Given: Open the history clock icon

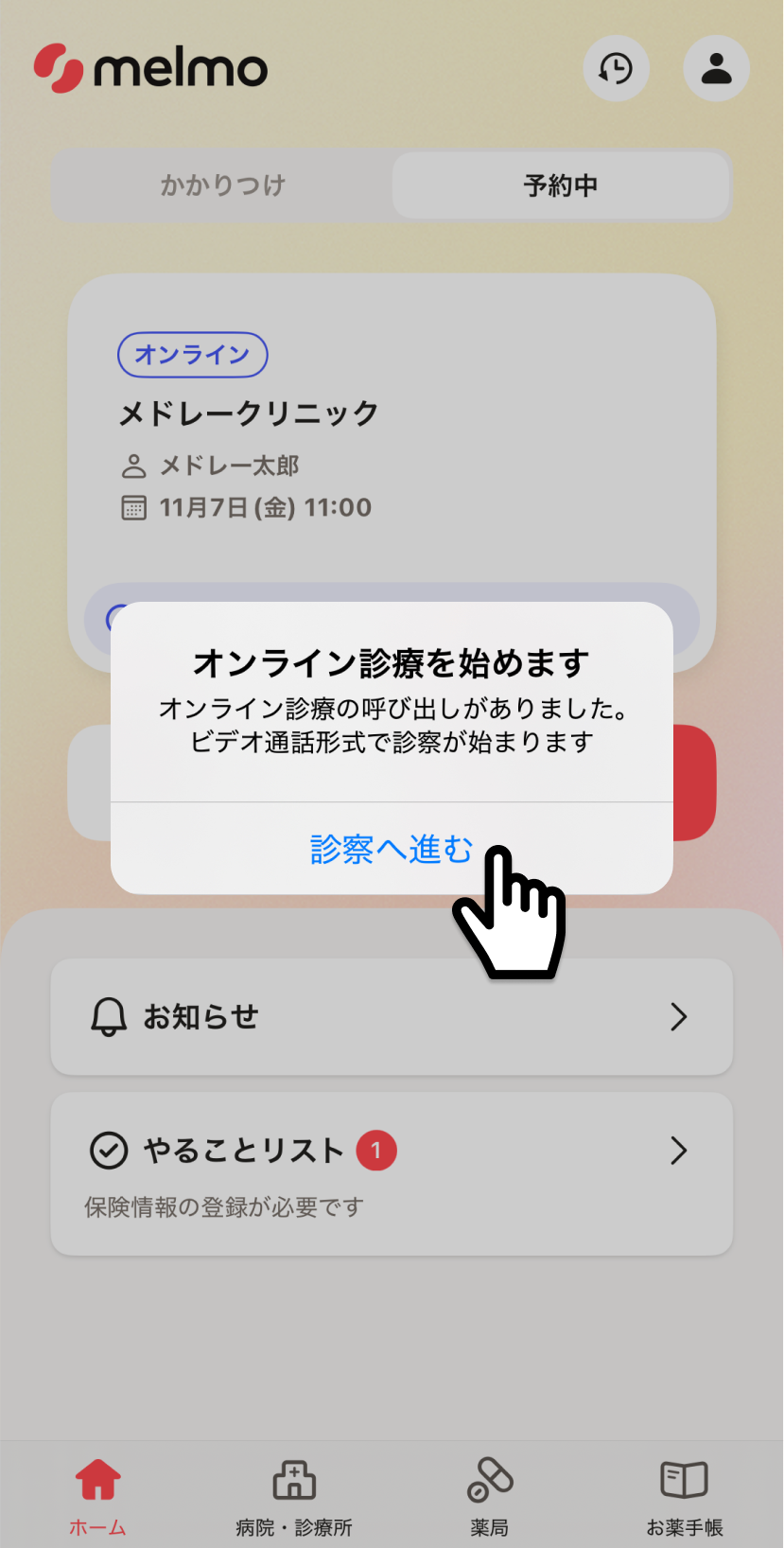Looking at the screenshot, I should point(616,68).
